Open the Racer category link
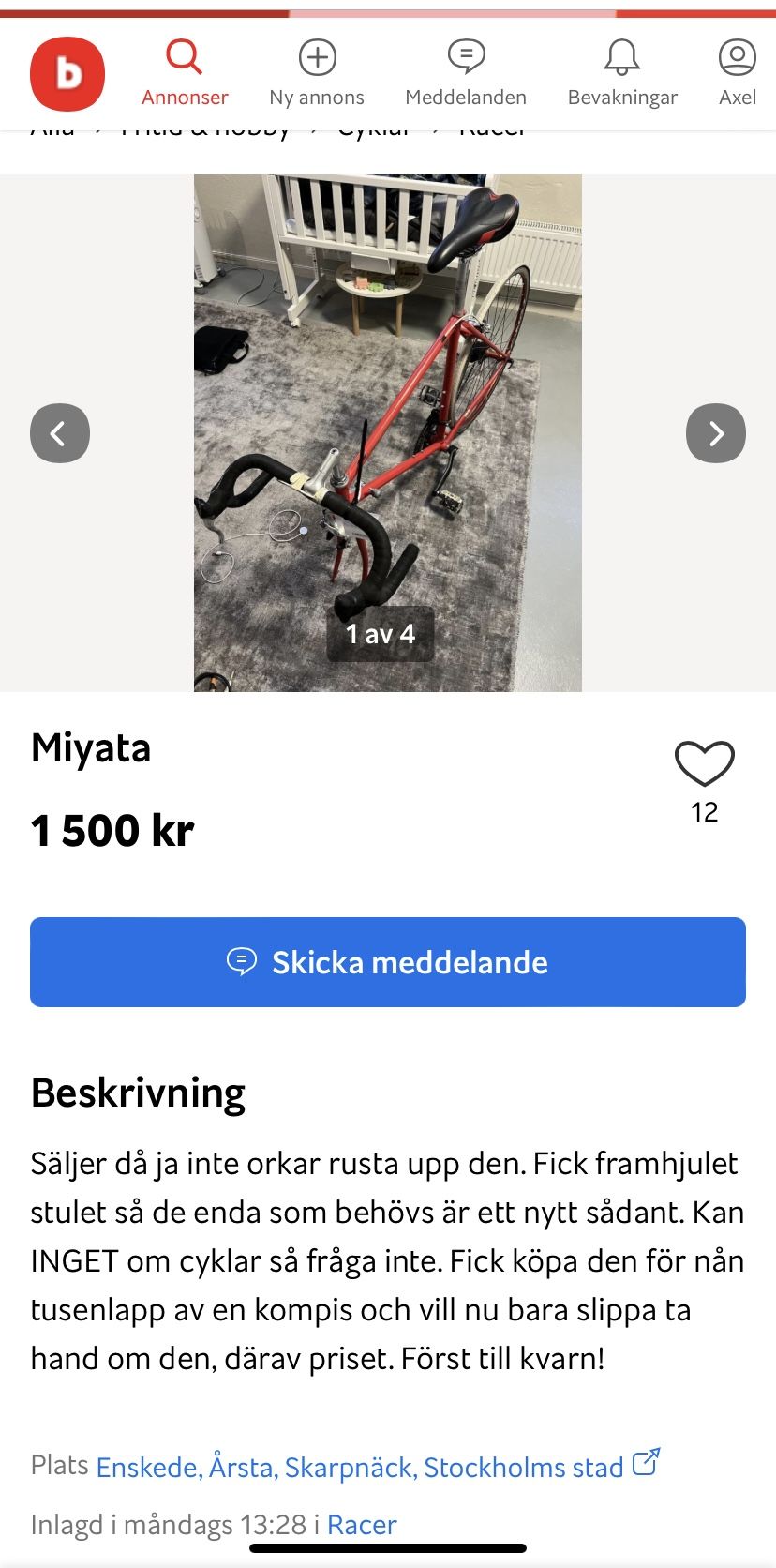Image resolution: width=776 pixels, height=1568 pixels. (362, 1525)
